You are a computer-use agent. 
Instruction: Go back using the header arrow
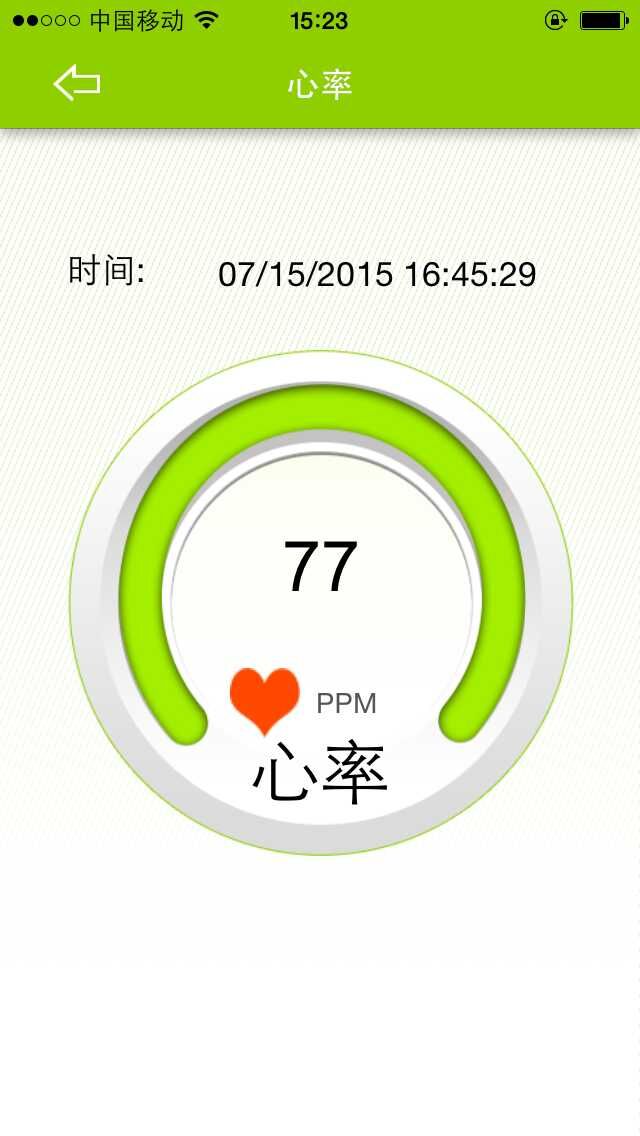point(77,84)
